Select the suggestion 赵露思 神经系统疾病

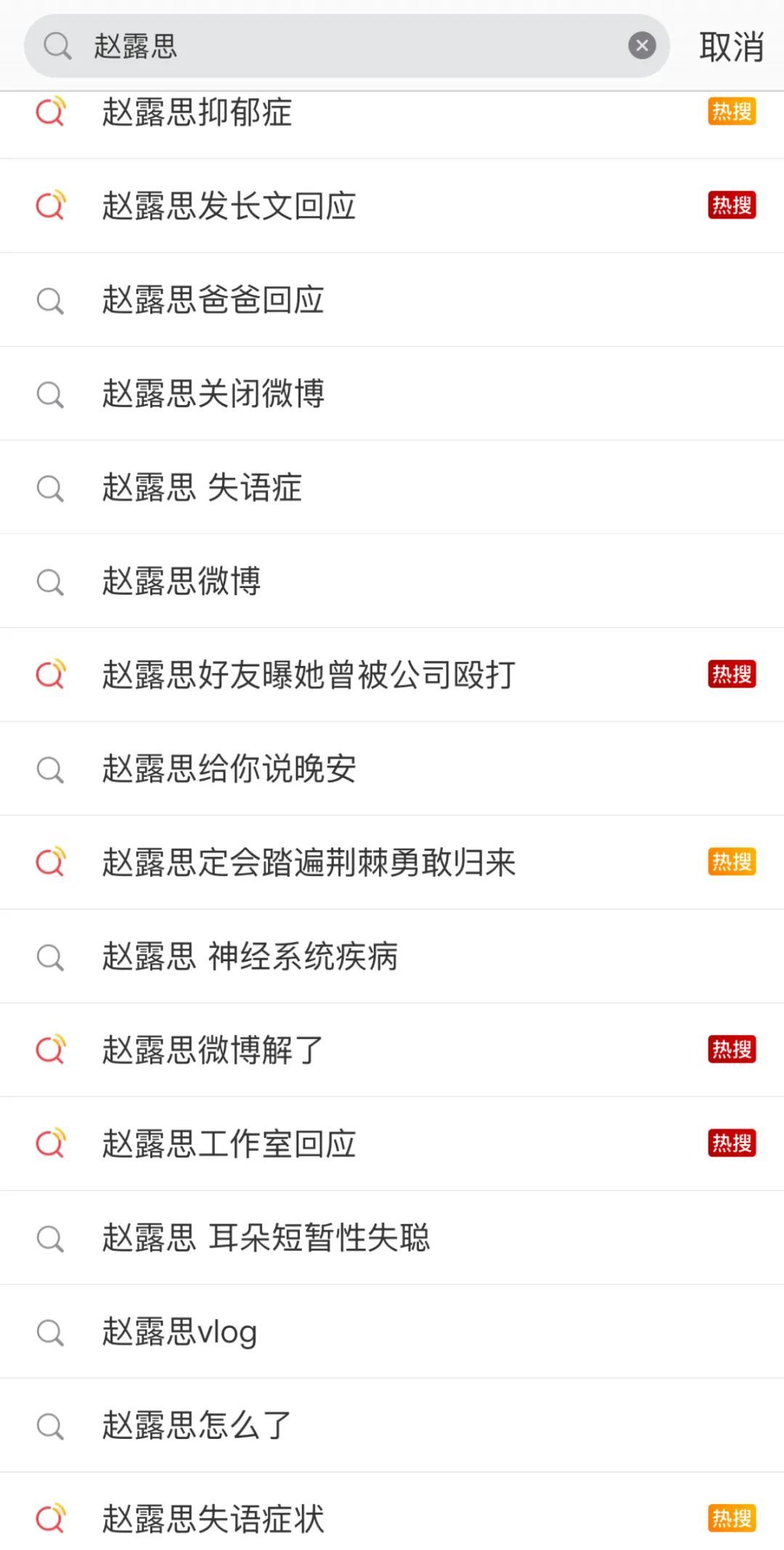tap(250, 955)
